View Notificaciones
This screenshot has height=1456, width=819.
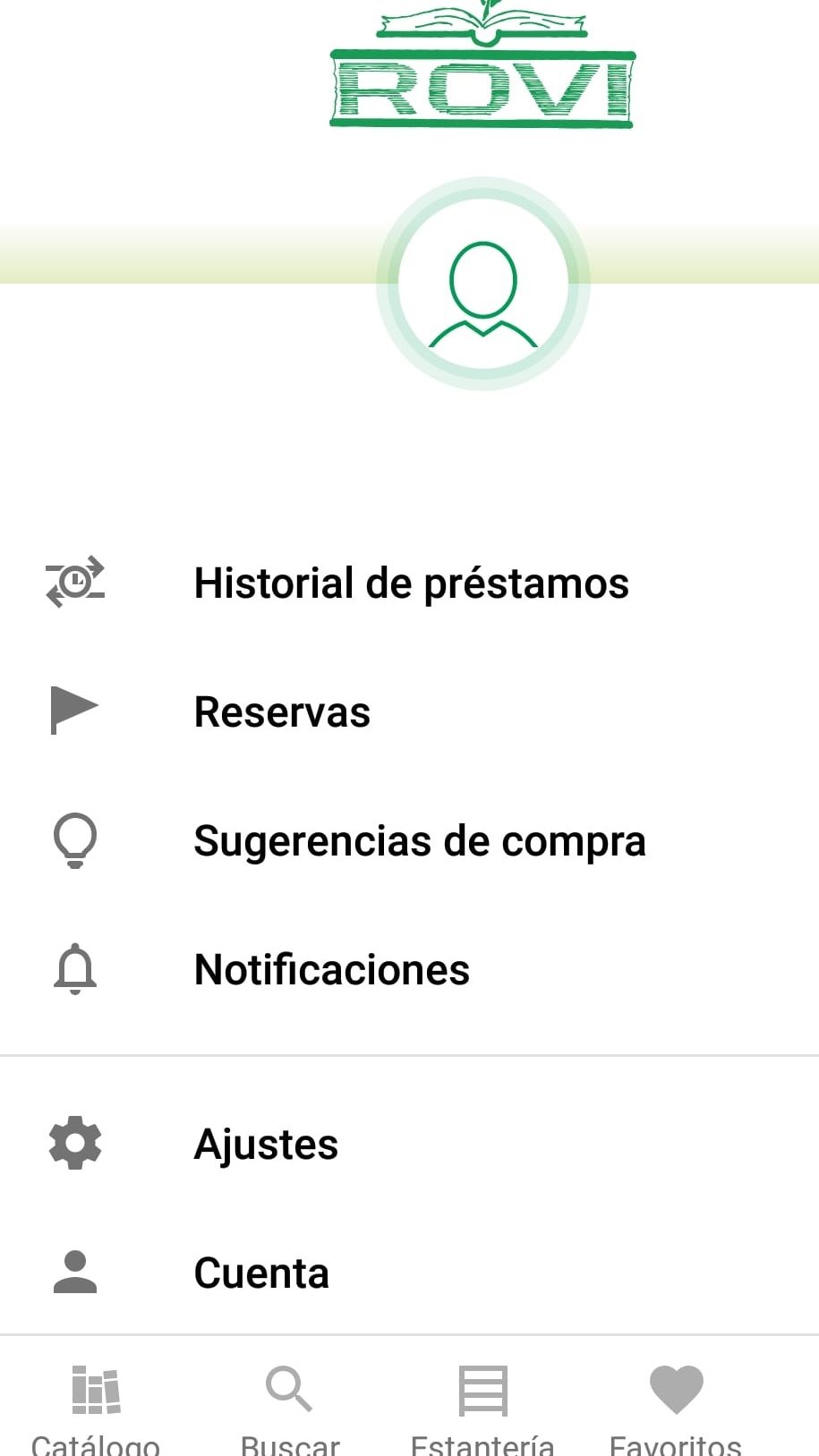pyautogui.click(x=331, y=970)
